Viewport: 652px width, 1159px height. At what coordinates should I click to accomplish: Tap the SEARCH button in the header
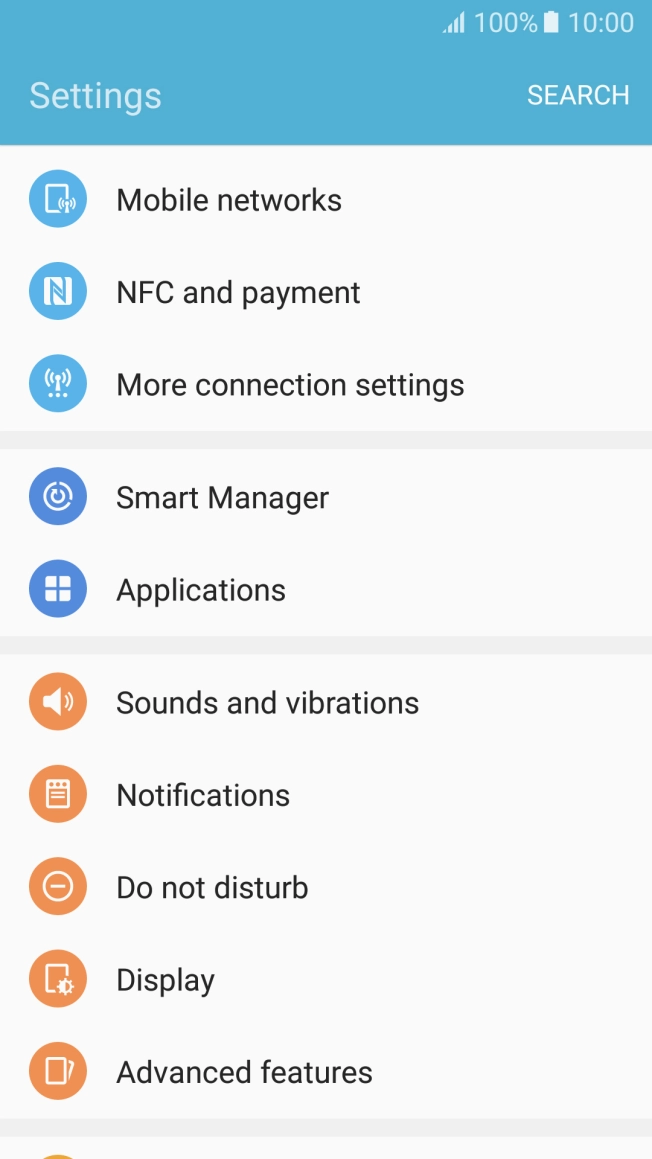coord(577,95)
